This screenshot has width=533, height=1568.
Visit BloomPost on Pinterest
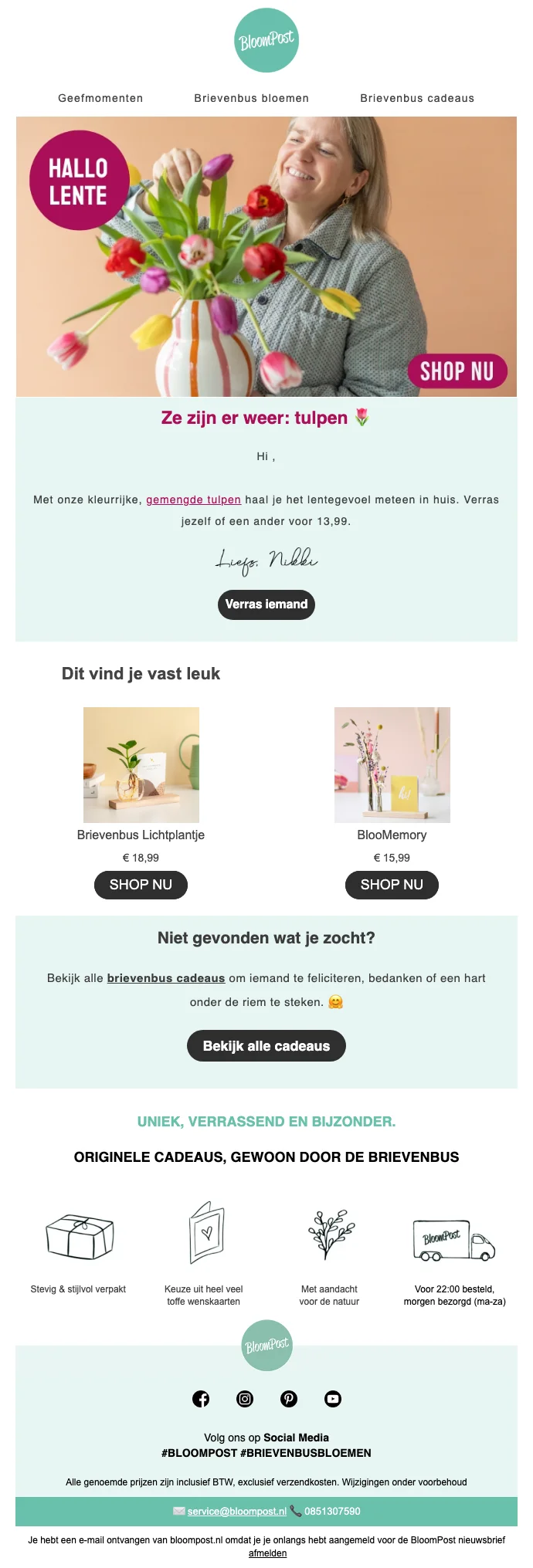coord(289,1399)
